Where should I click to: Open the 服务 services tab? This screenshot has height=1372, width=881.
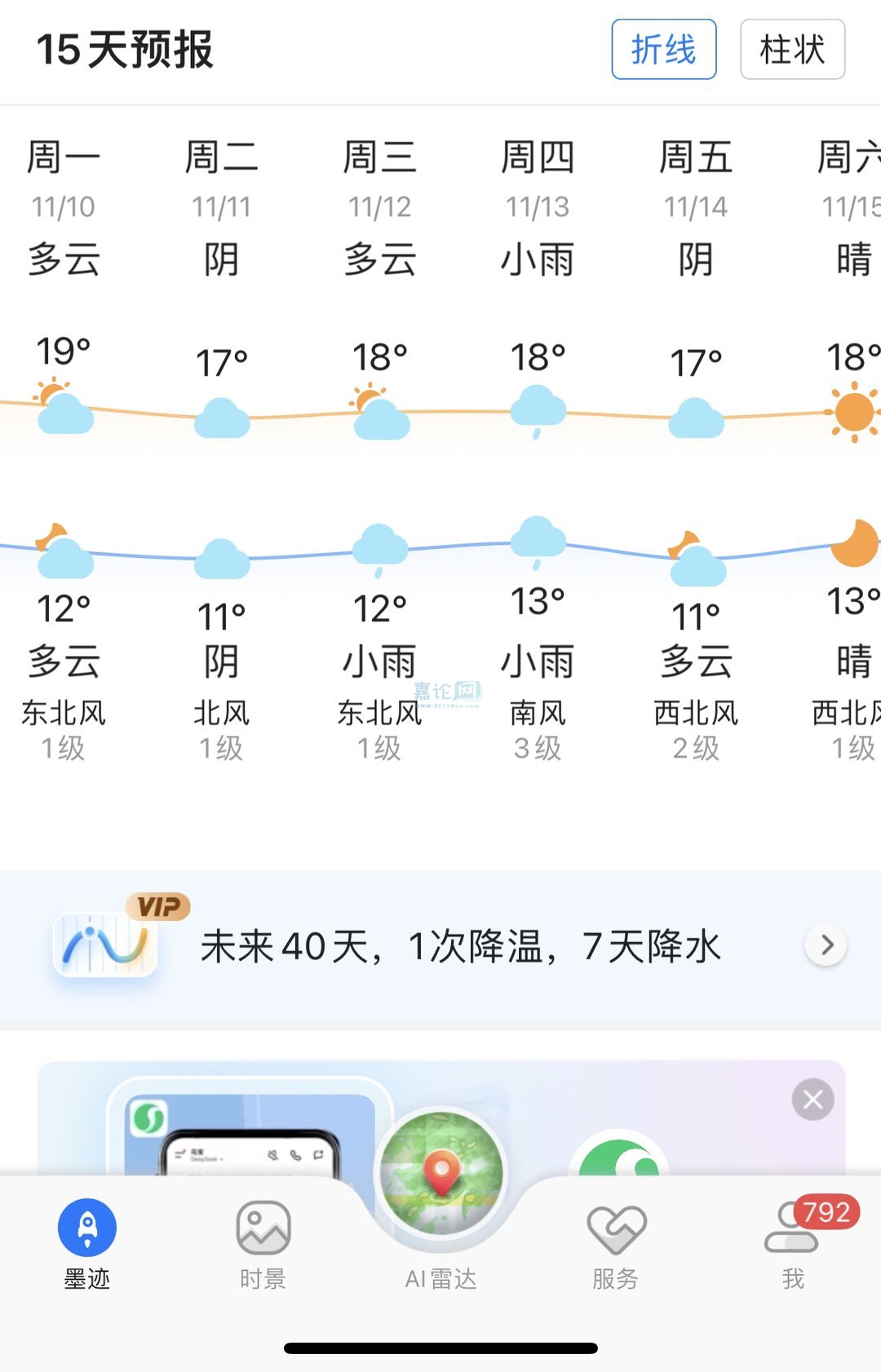[616, 1243]
